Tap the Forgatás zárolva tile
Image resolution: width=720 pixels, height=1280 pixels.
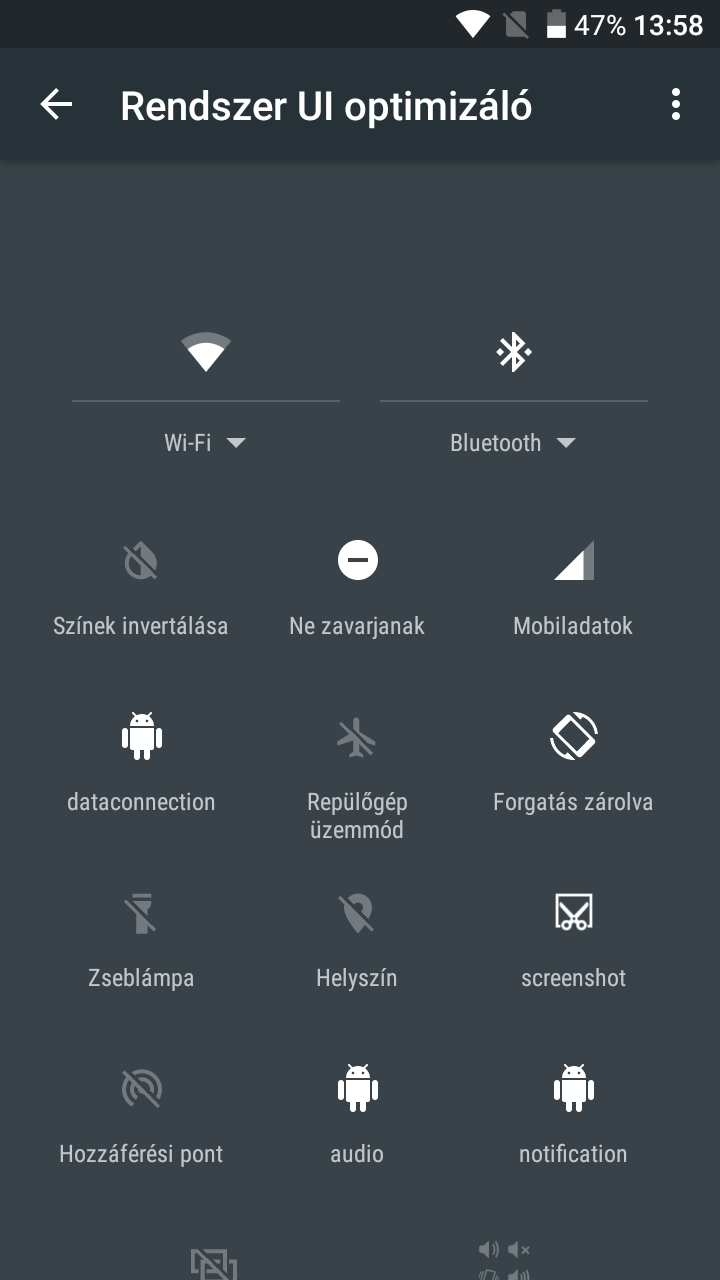[573, 761]
